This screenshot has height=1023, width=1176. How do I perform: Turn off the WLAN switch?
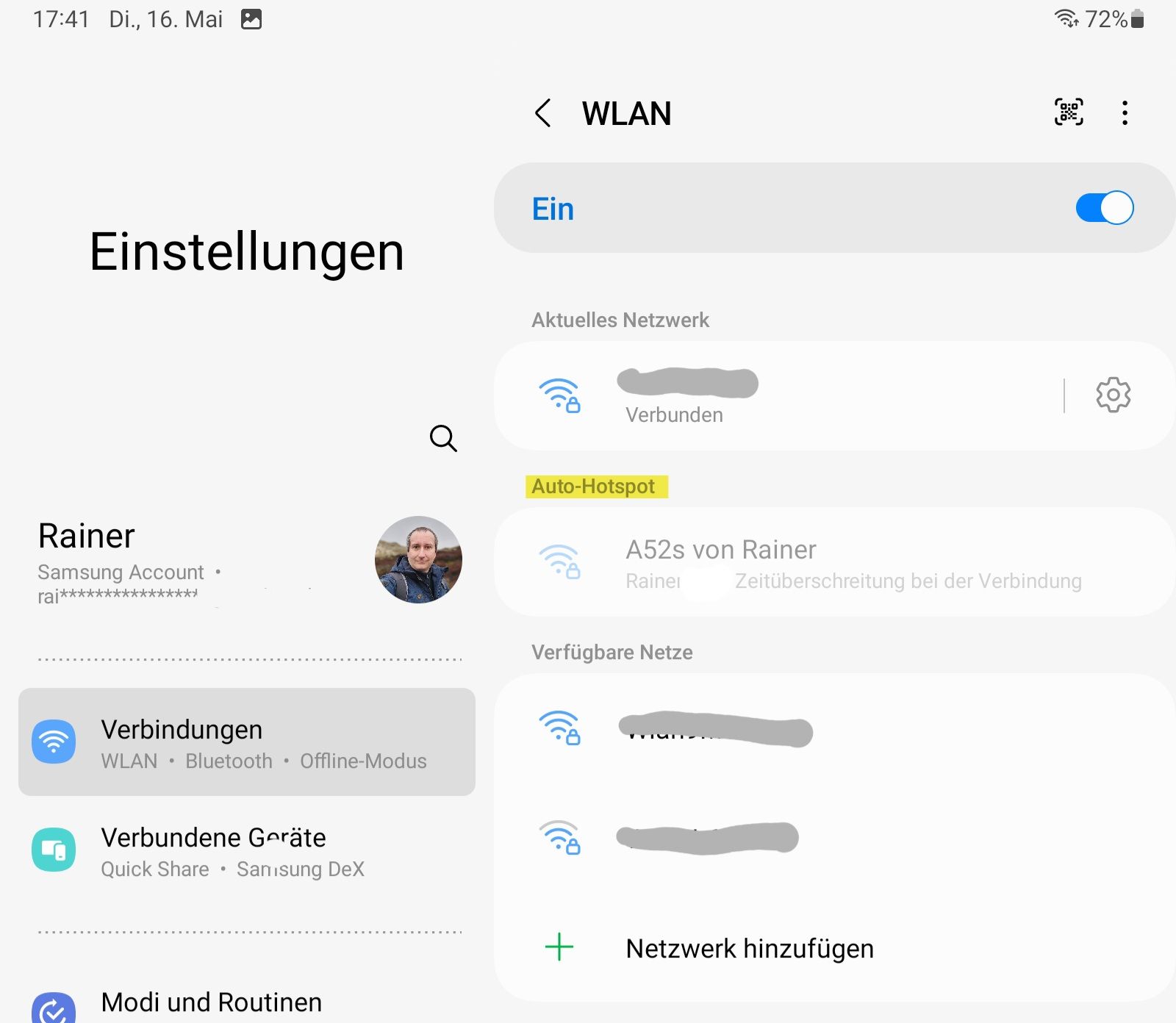1104,208
